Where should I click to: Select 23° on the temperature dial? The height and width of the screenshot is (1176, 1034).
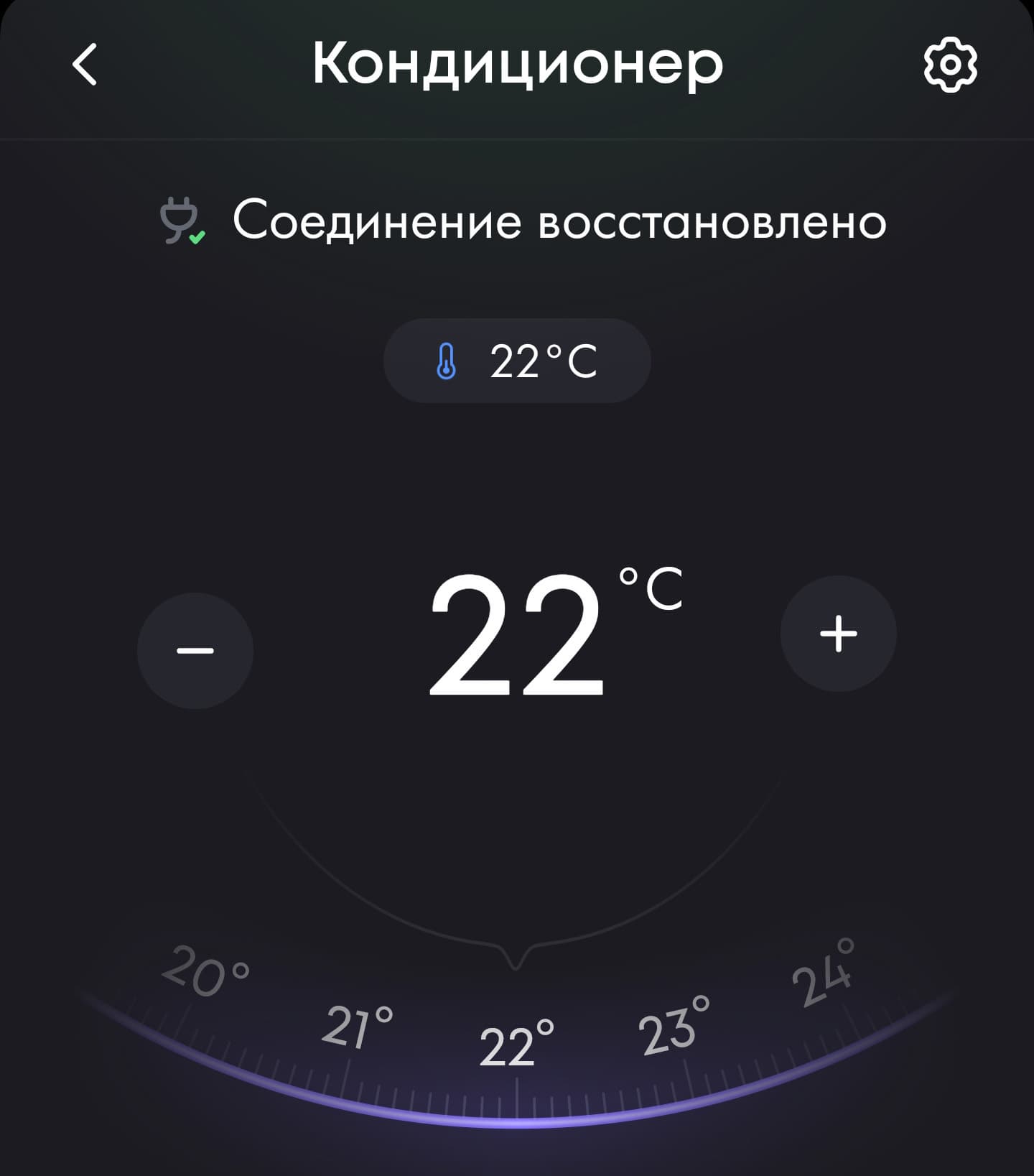coord(673,1027)
